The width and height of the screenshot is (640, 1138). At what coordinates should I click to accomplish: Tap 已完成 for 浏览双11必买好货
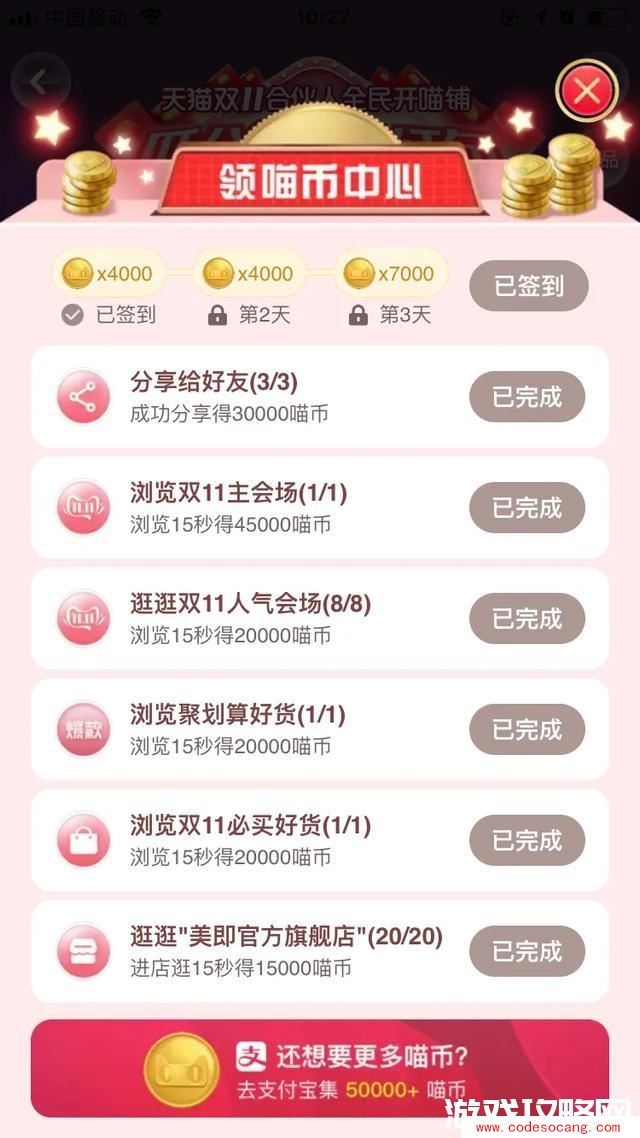(x=527, y=841)
